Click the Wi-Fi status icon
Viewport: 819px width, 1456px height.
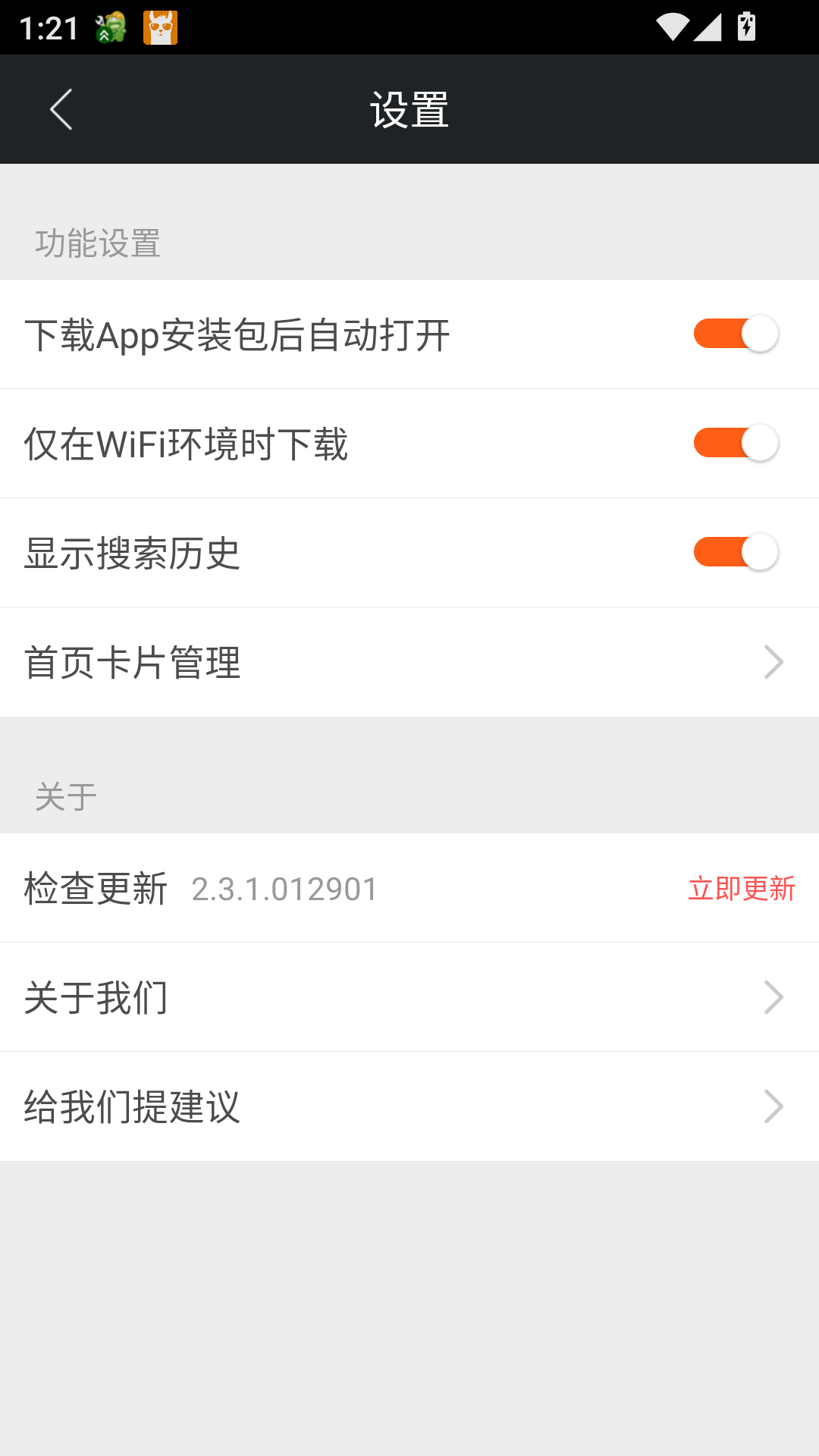(671, 24)
